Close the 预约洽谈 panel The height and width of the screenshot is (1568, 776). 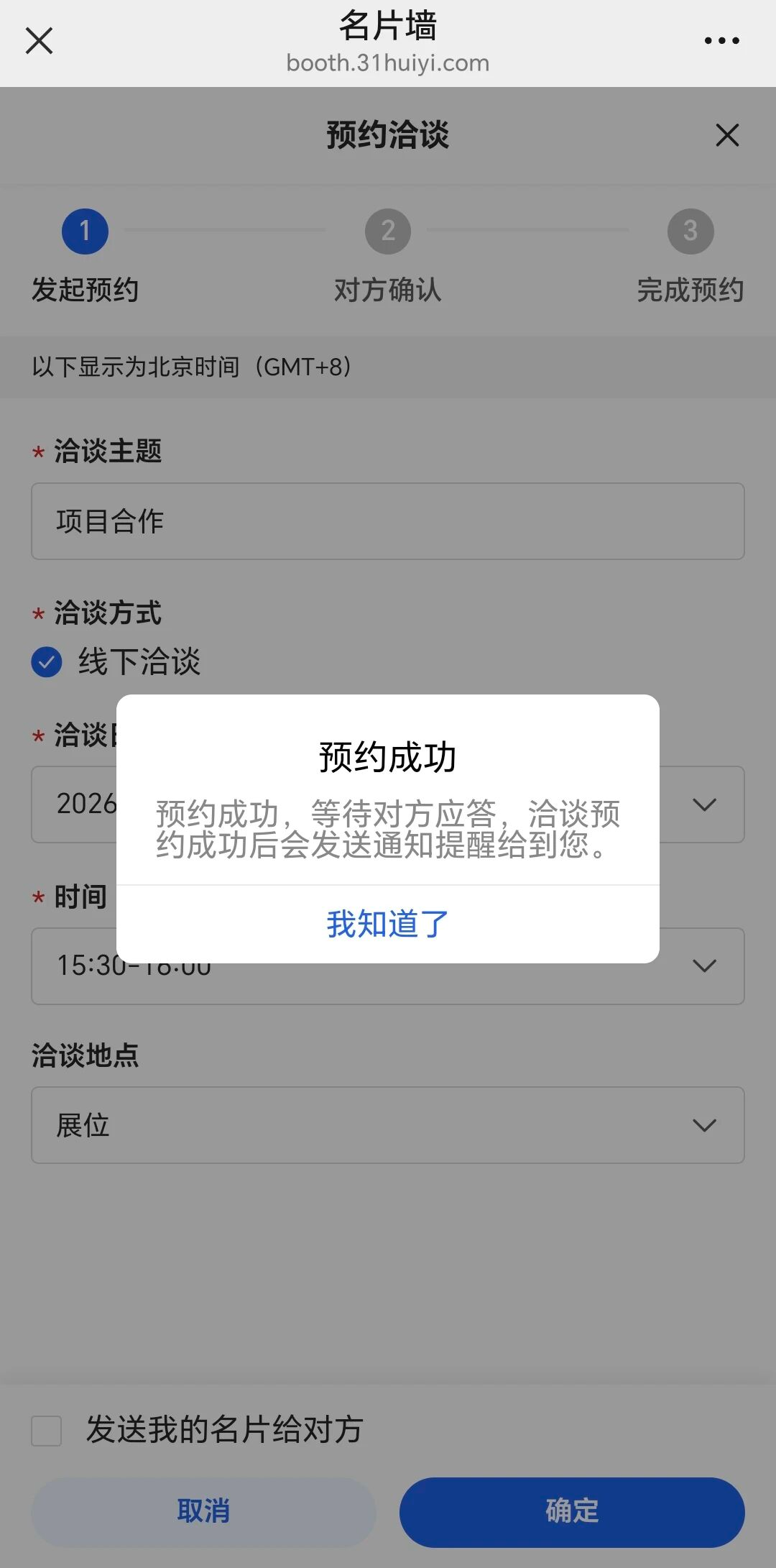point(727,135)
